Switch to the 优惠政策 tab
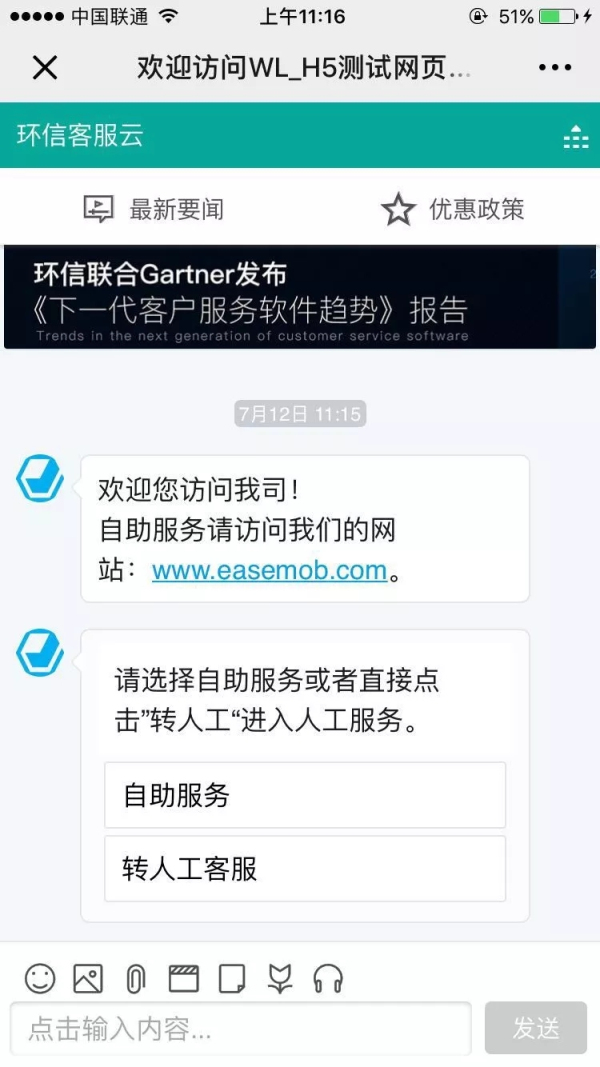600x1067 pixels. (x=452, y=209)
